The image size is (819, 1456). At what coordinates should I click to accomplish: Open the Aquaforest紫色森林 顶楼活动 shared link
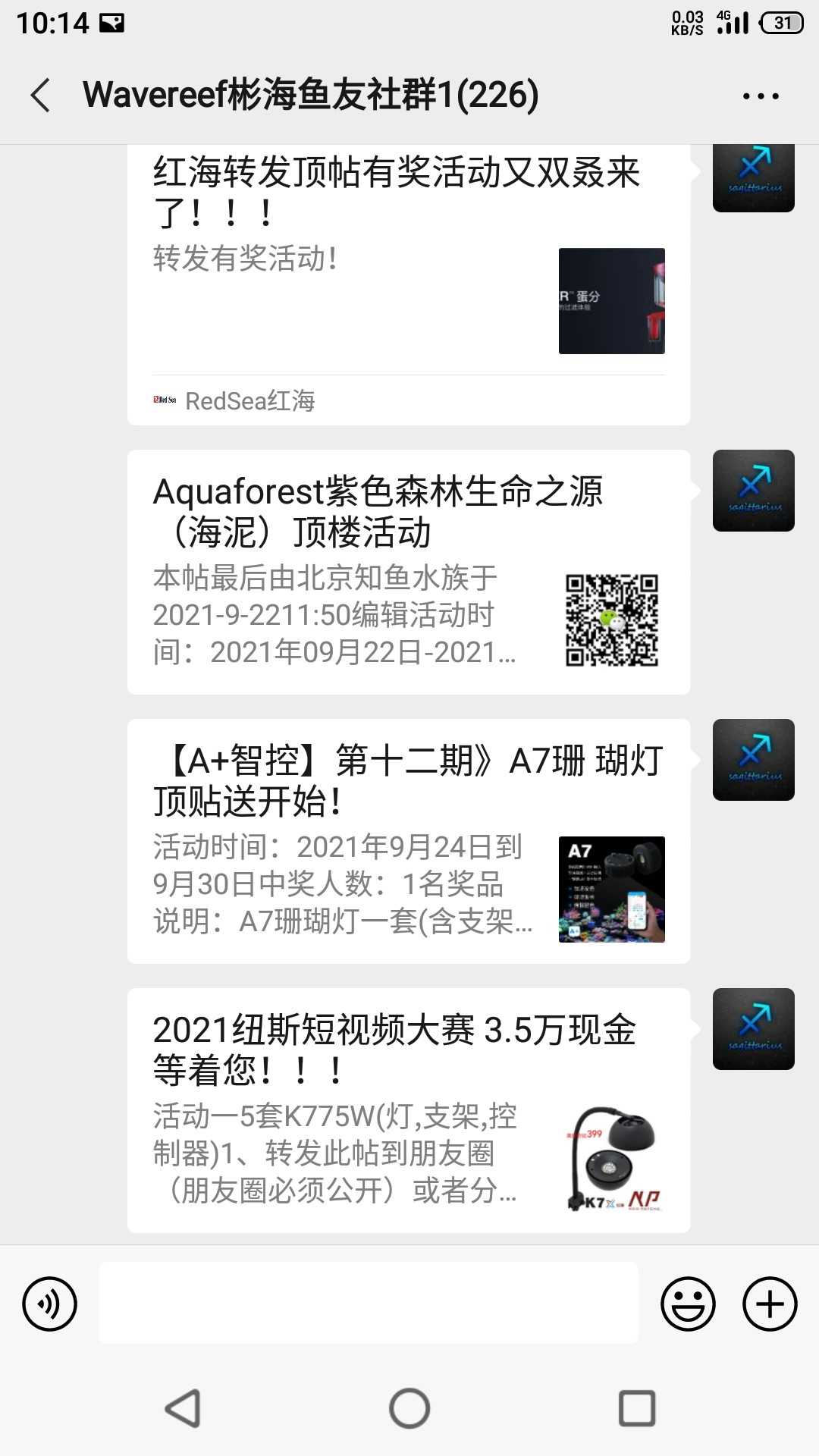tap(408, 572)
